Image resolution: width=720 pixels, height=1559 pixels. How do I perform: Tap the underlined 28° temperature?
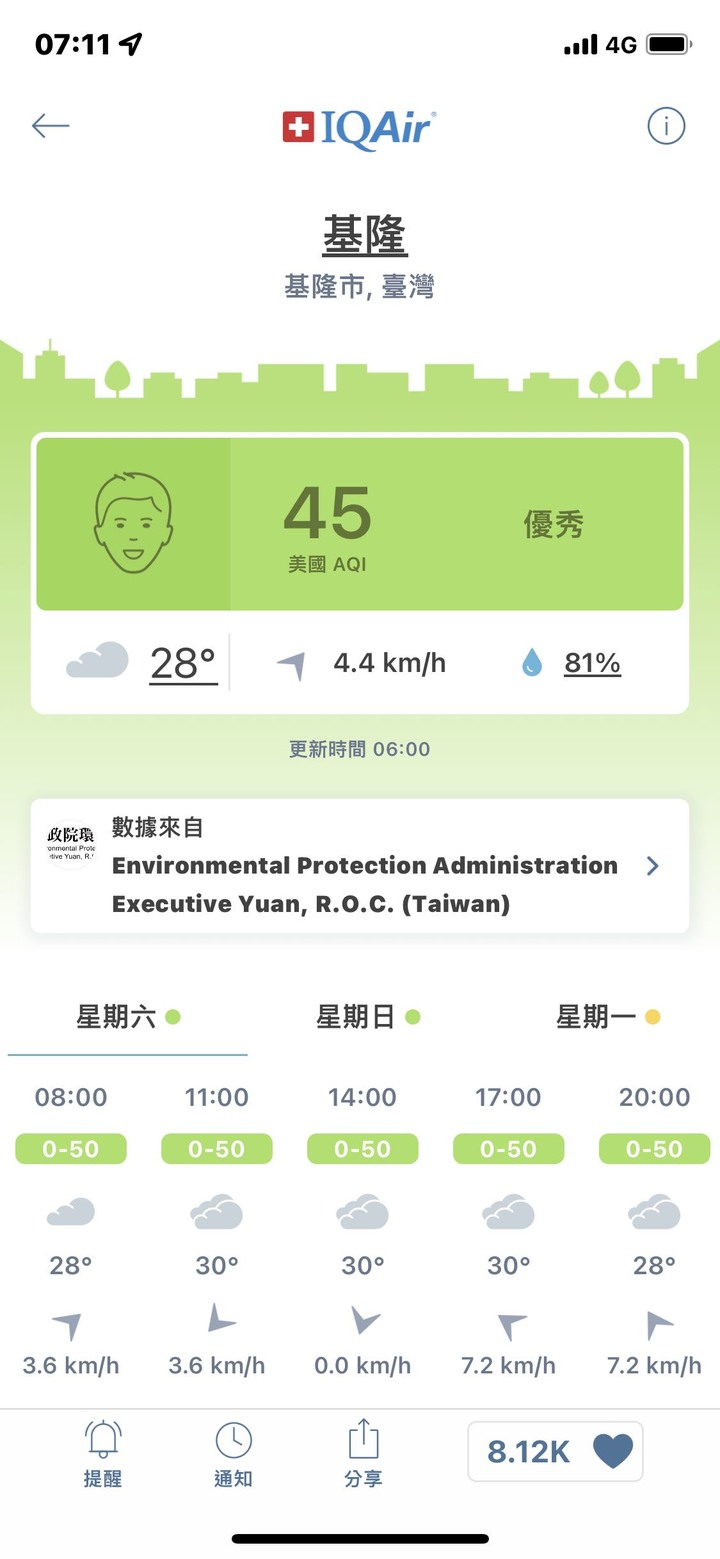183,663
